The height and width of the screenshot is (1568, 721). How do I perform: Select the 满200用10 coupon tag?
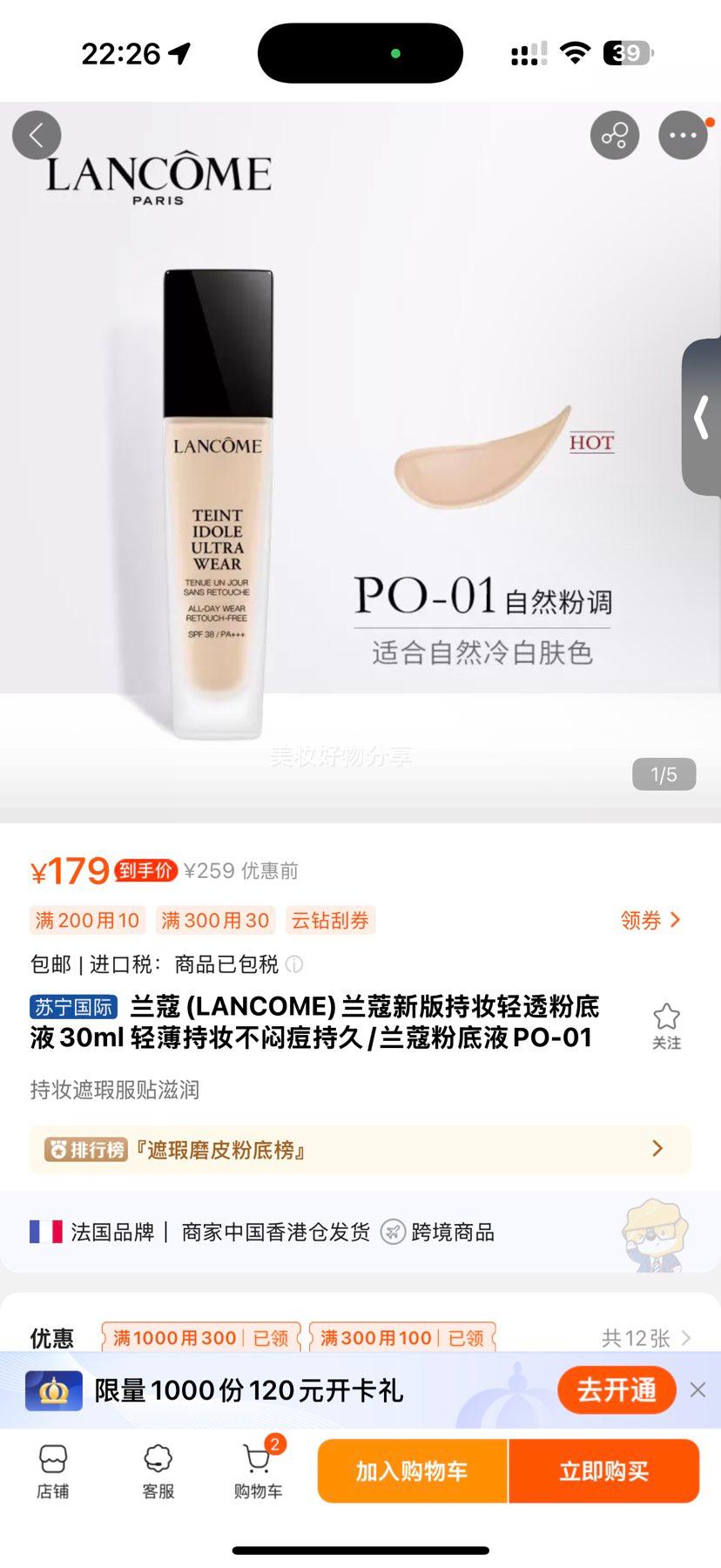tap(87, 920)
